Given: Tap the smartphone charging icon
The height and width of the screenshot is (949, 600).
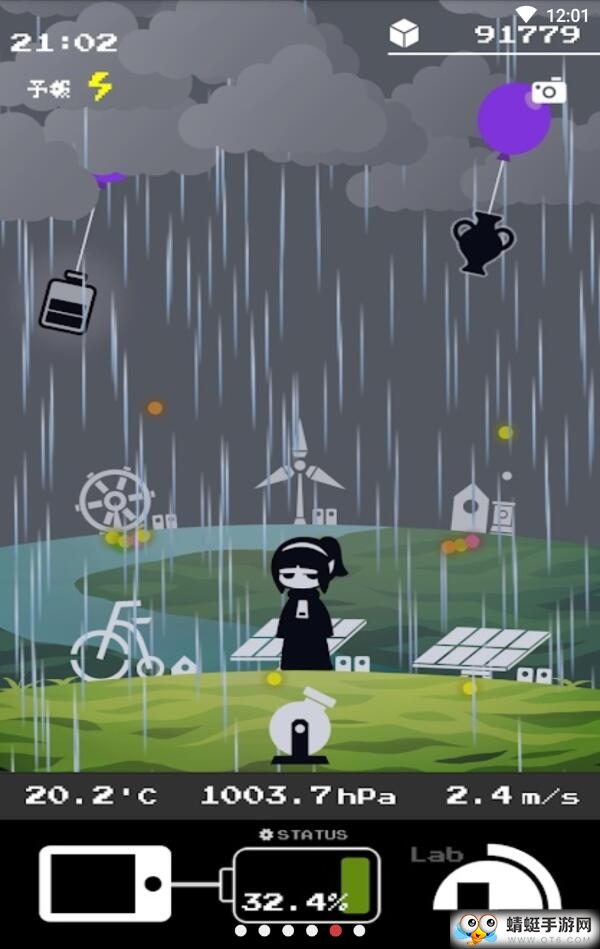Looking at the screenshot, I should tap(105, 884).
